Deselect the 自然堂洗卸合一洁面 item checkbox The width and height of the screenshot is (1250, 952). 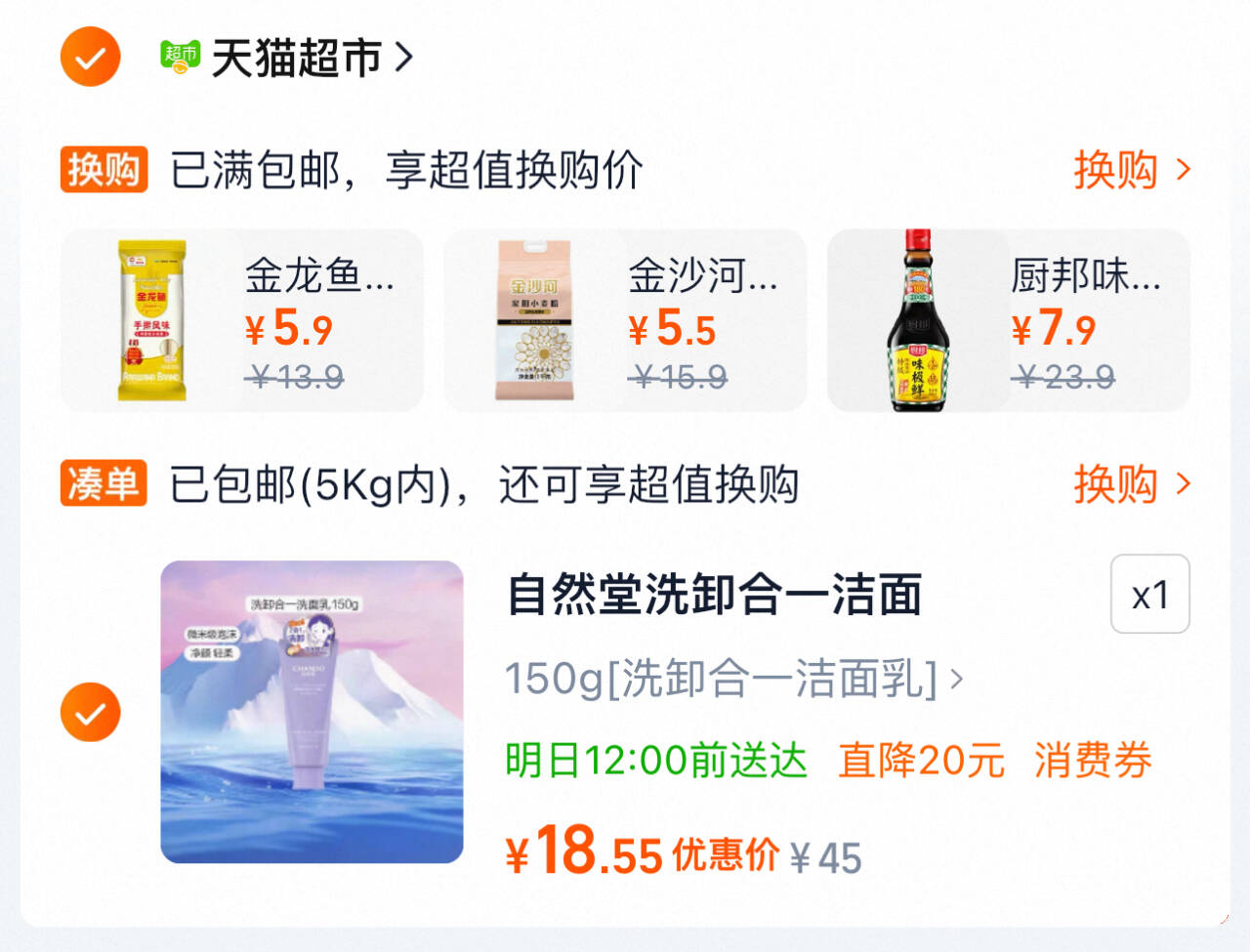tap(90, 712)
